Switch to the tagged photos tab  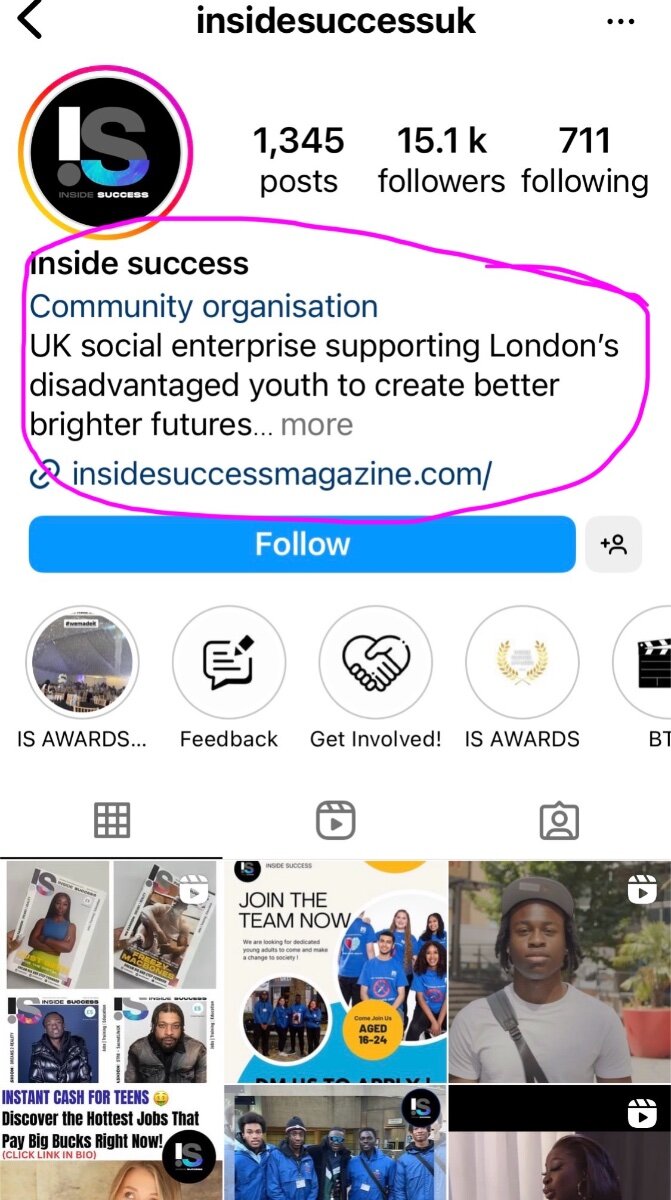559,820
